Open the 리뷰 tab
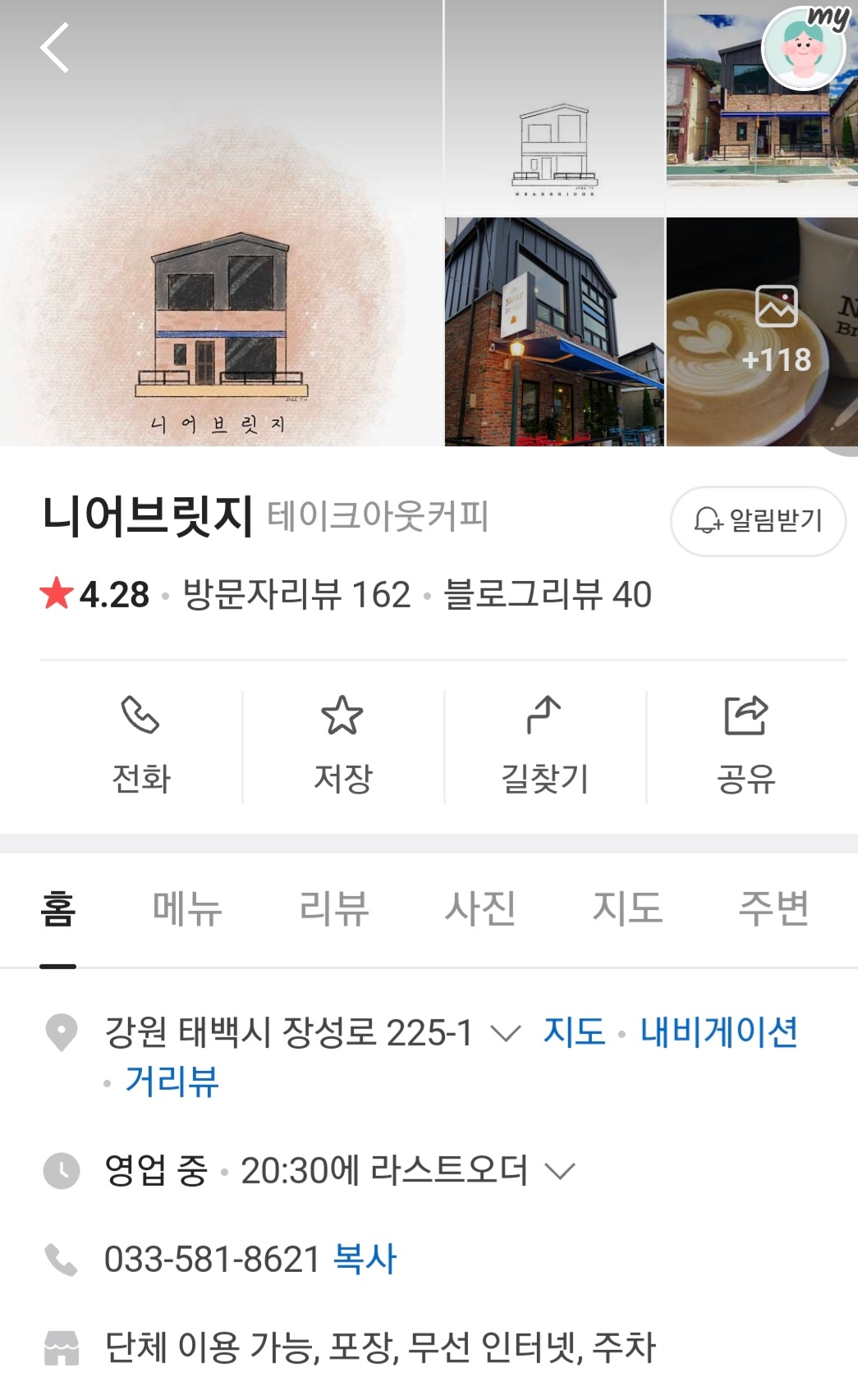 (x=331, y=908)
